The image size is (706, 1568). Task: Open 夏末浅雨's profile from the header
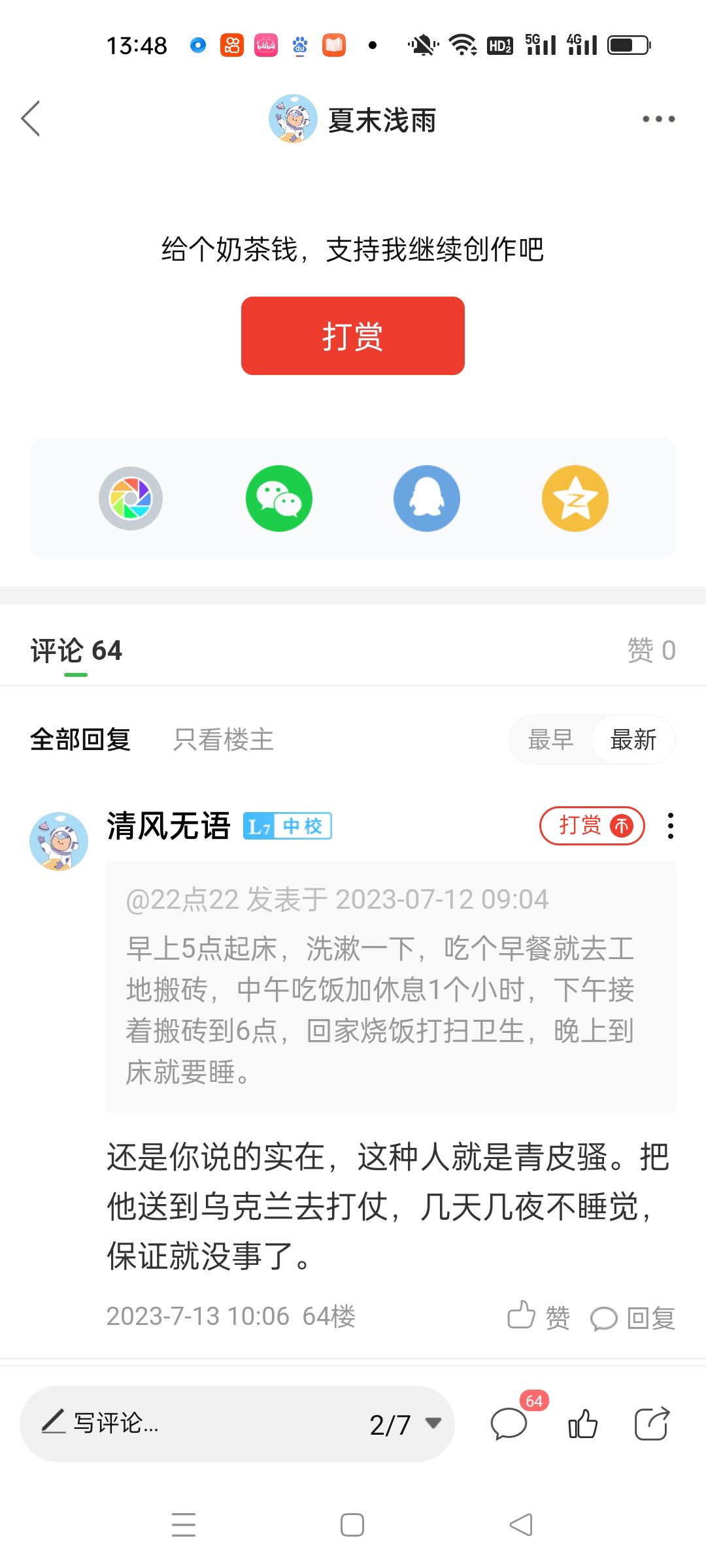(353, 120)
